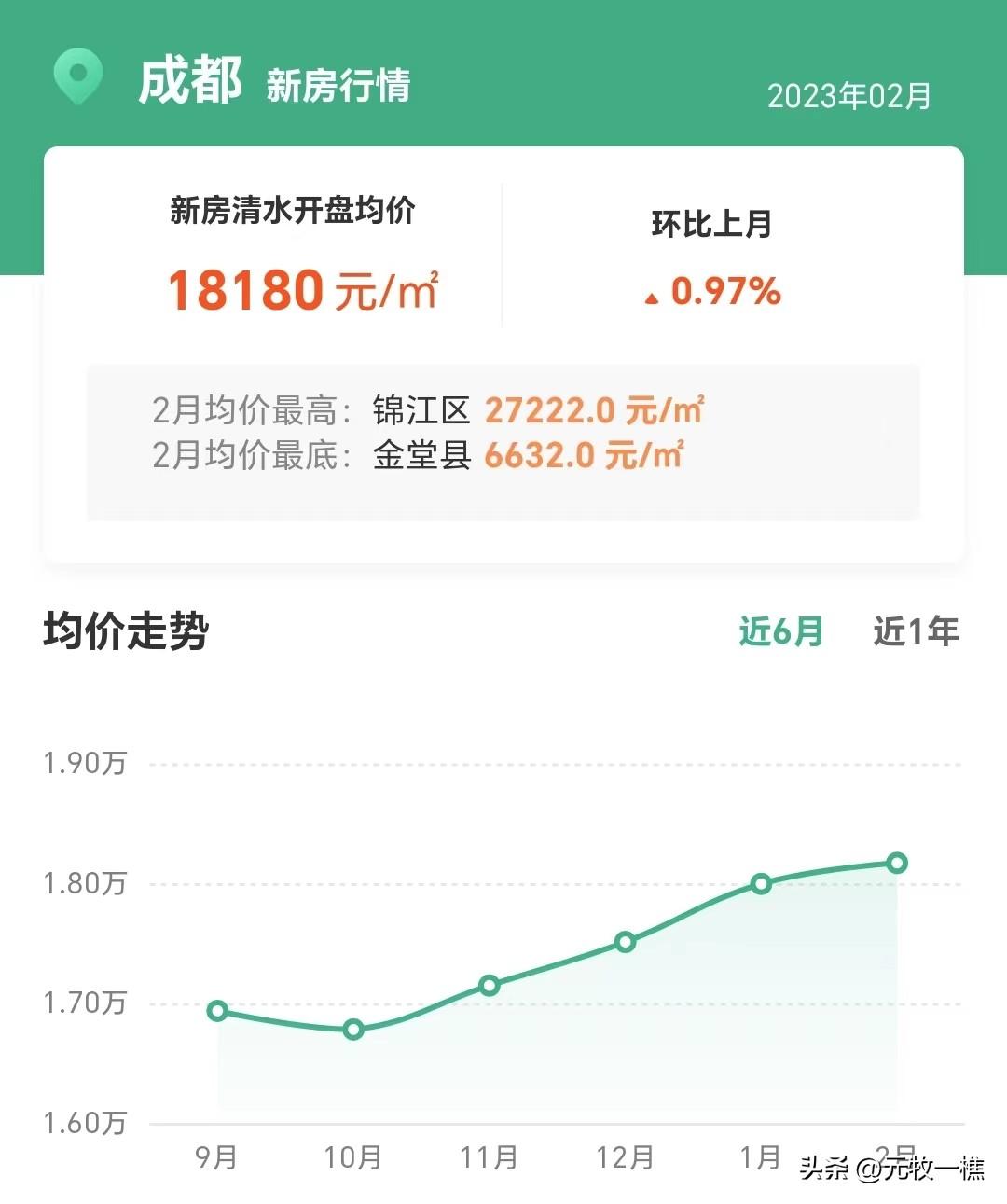Tap the 1月 data point on chart

(x=761, y=883)
